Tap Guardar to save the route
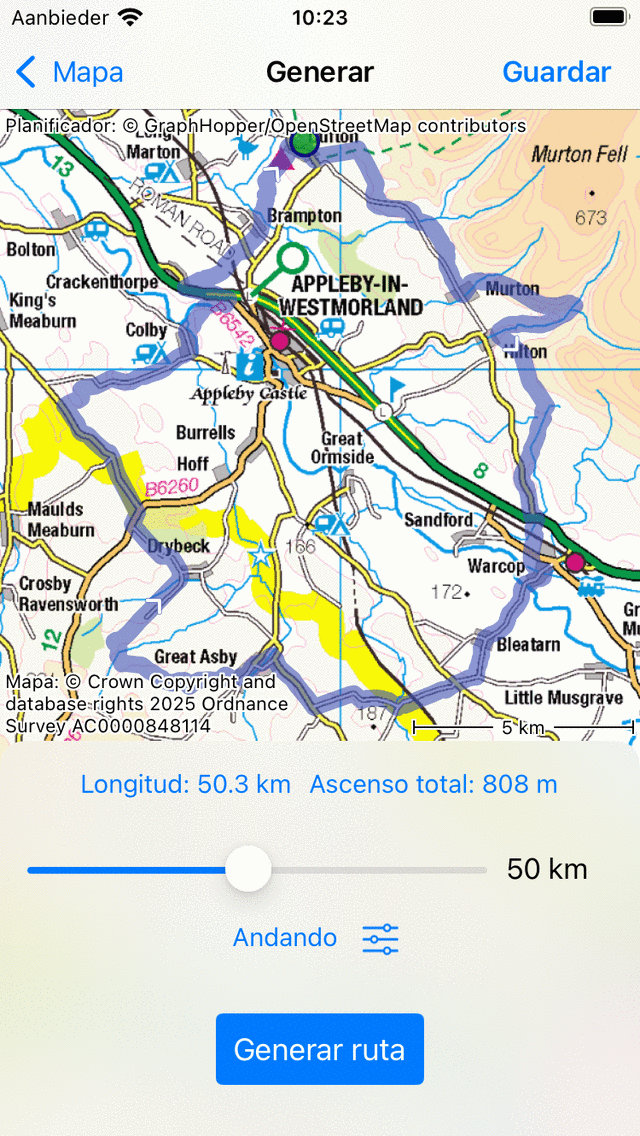Screen dimensions: 640x1136 click(x=556, y=73)
